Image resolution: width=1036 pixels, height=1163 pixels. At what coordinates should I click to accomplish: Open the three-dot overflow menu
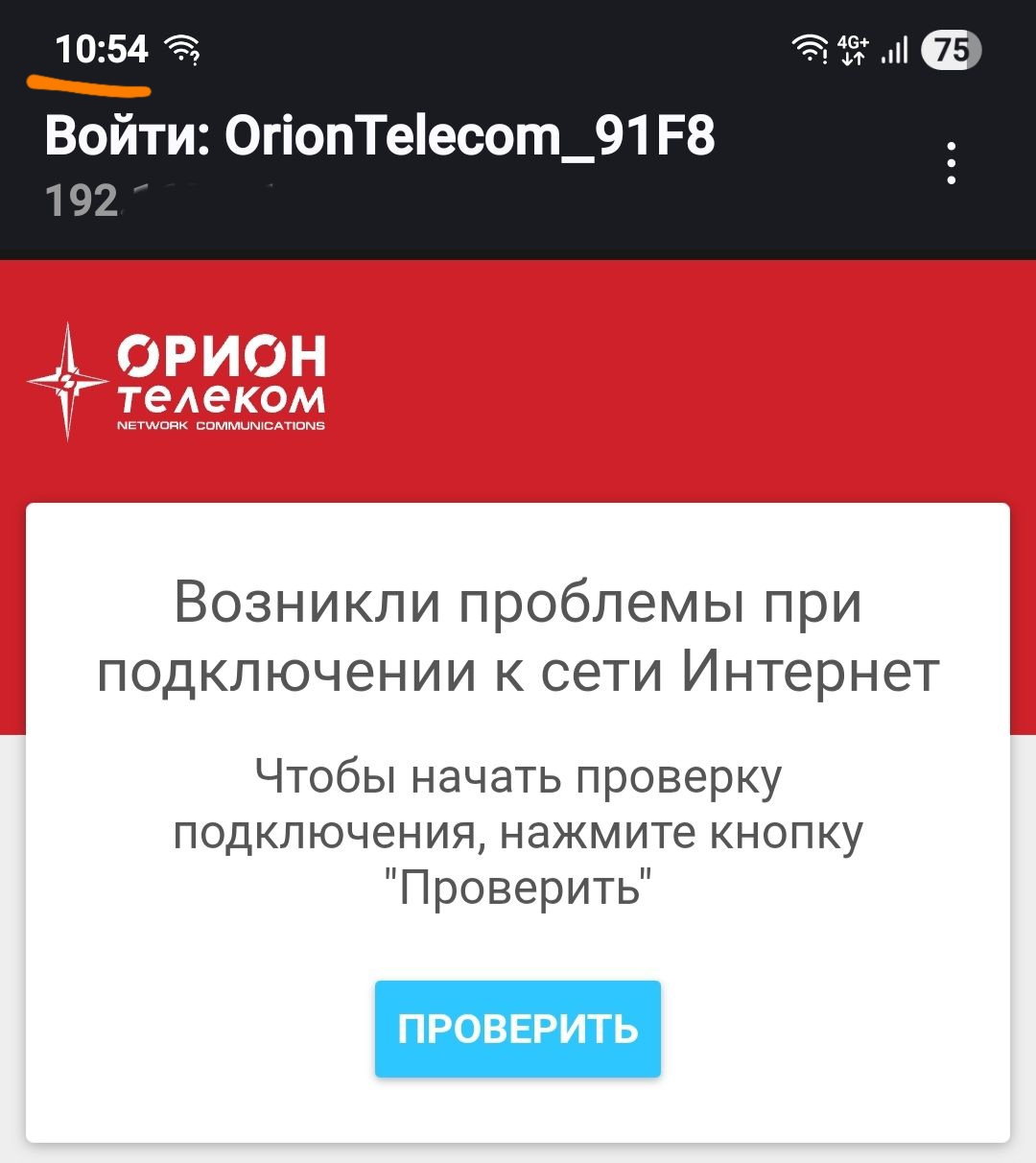(951, 164)
